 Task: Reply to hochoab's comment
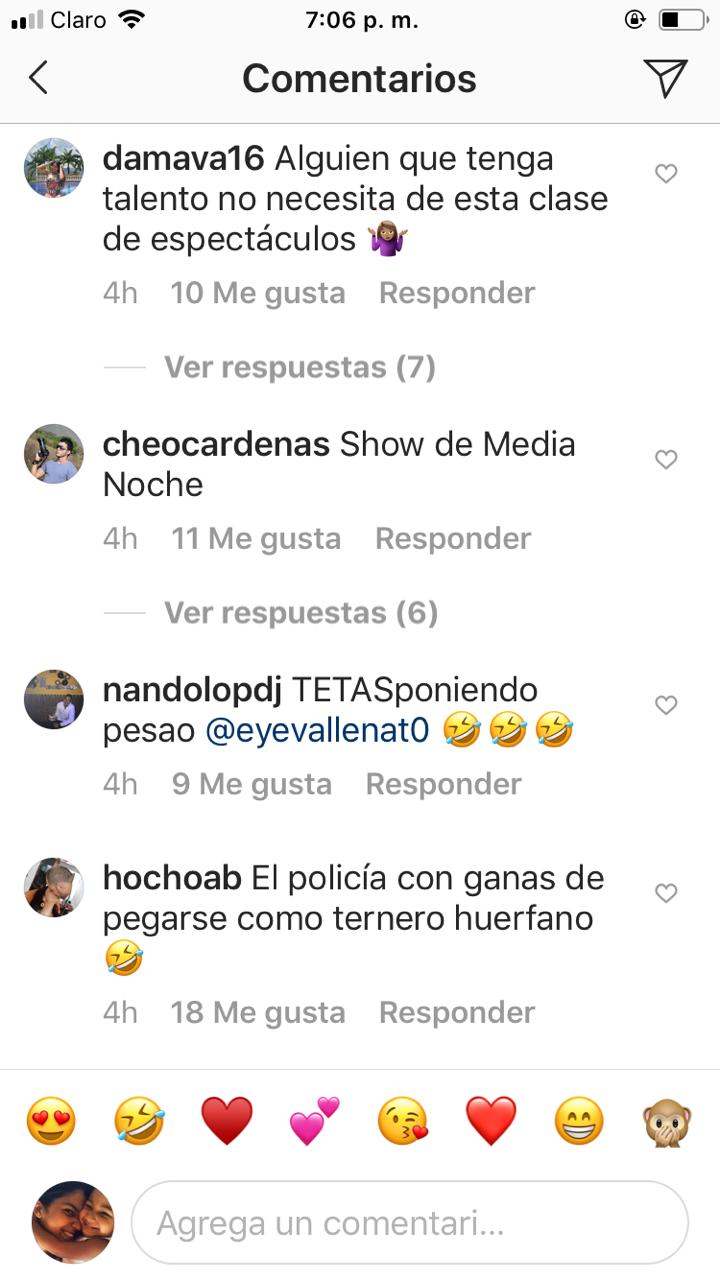(x=457, y=1012)
